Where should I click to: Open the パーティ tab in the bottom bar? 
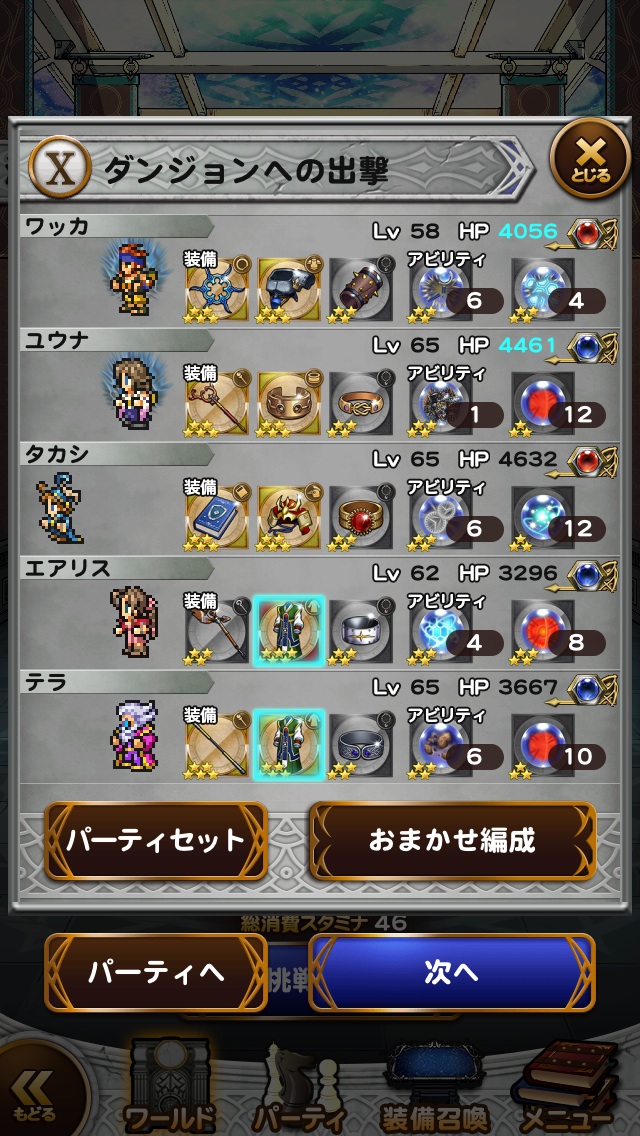point(298,1090)
